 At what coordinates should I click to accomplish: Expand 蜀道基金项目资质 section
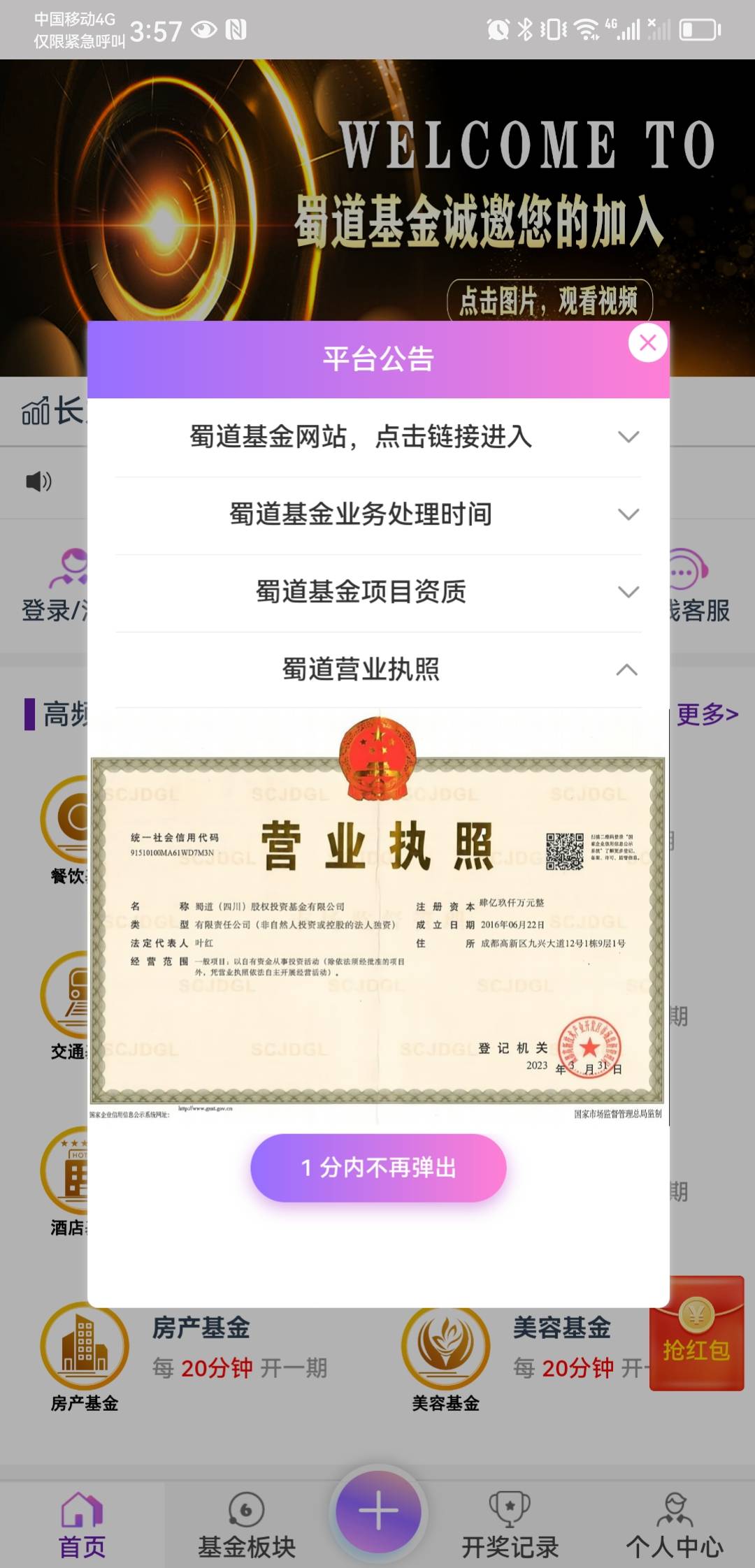377,592
